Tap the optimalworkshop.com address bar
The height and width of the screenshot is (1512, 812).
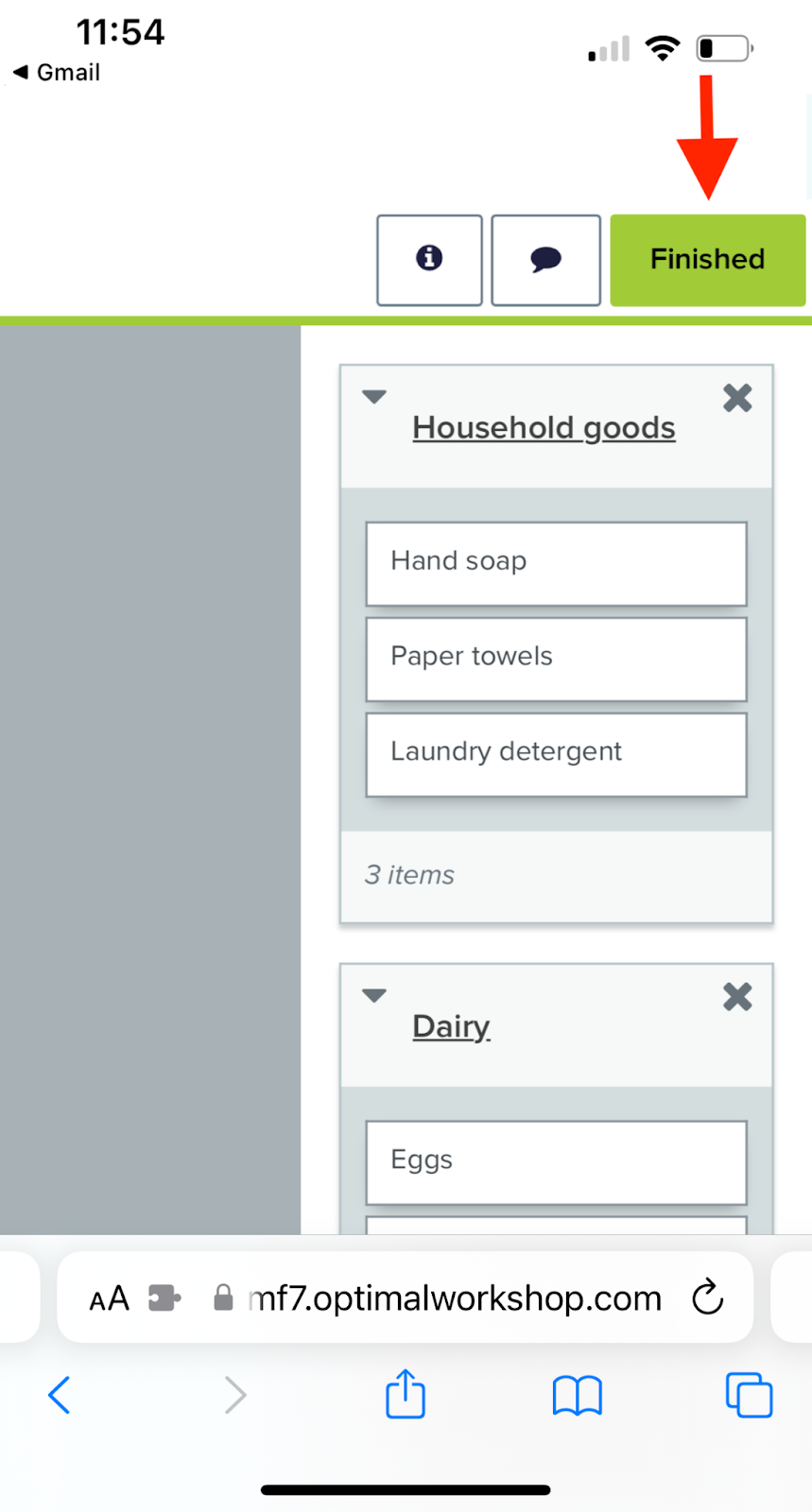tap(454, 1298)
